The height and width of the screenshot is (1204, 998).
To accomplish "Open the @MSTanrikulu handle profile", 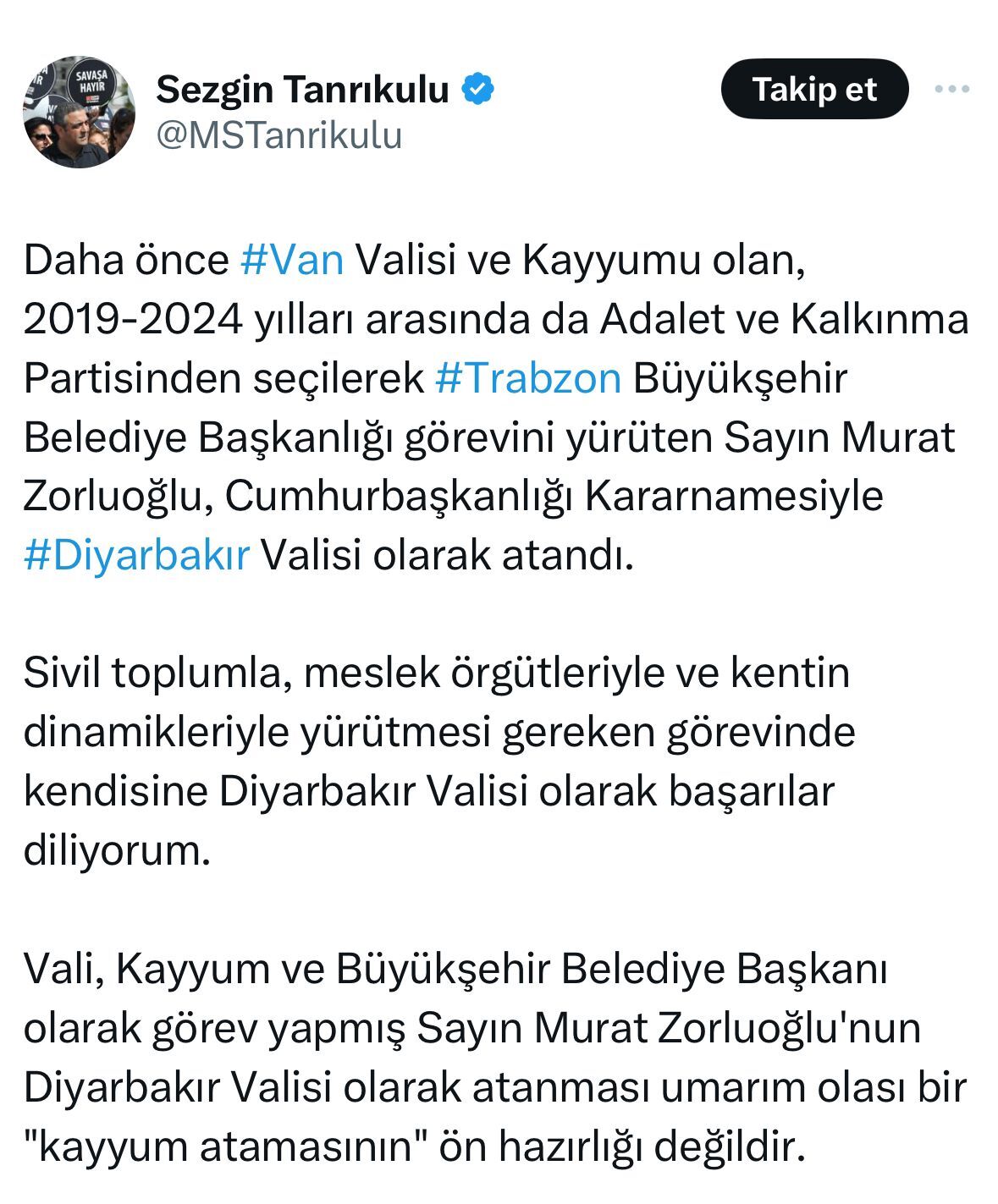I will [x=279, y=136].
